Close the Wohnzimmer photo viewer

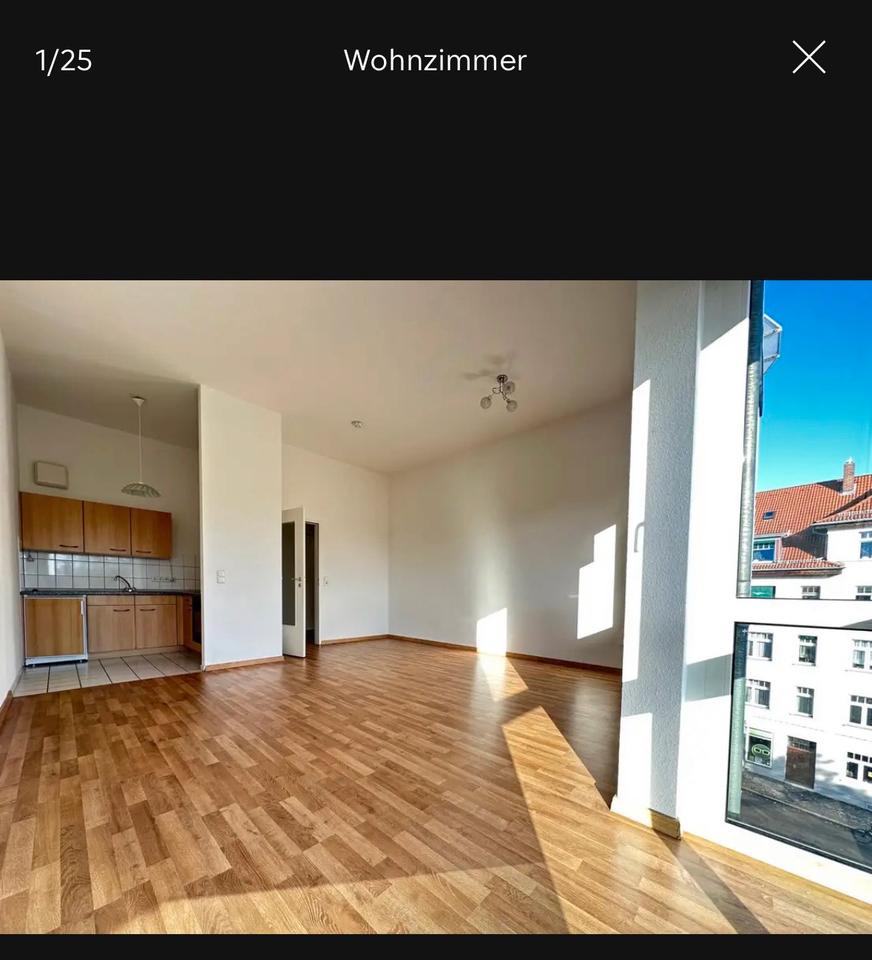[x=808, y=58]
